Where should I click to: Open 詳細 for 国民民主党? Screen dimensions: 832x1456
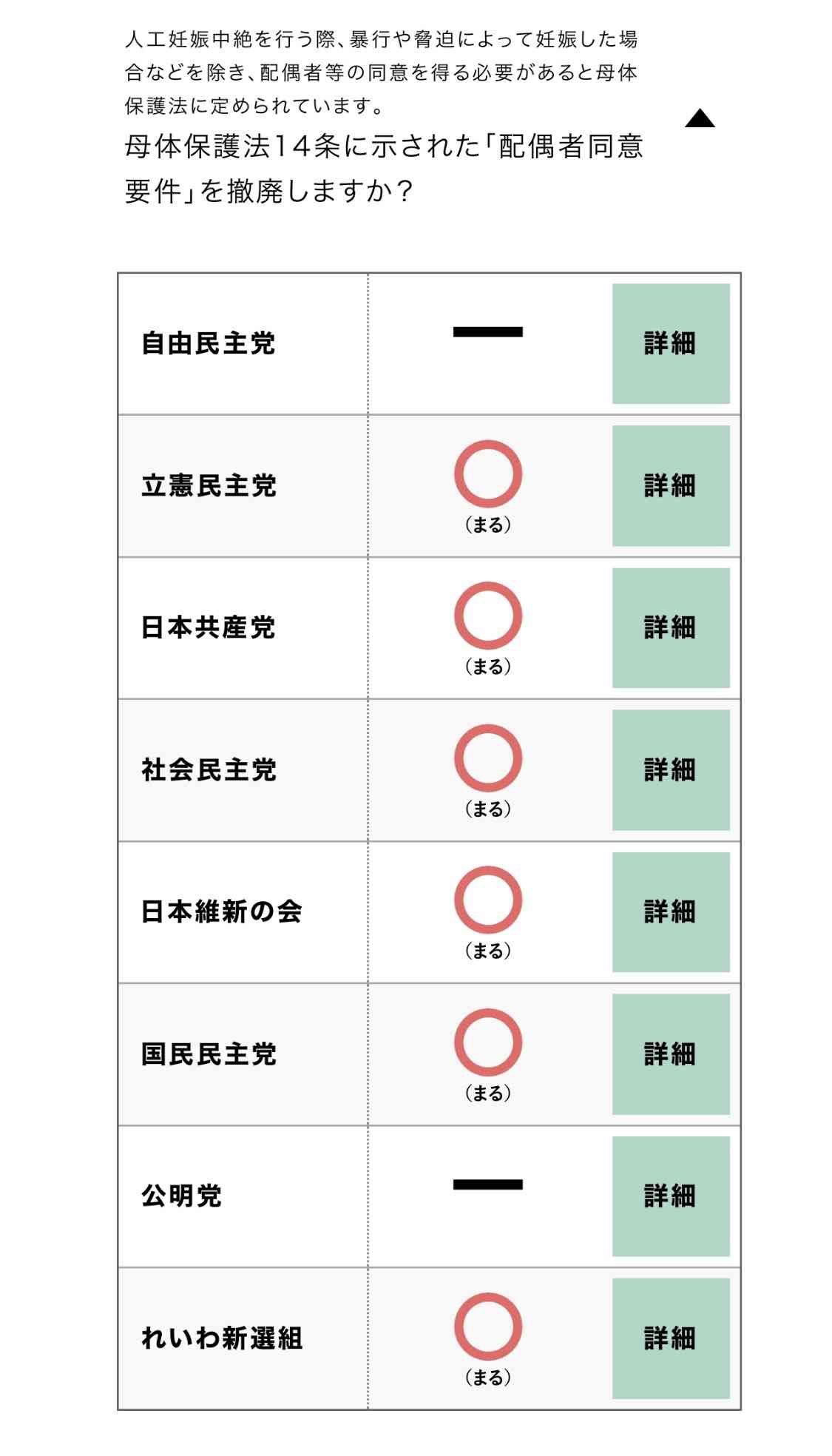point(670,1054)
